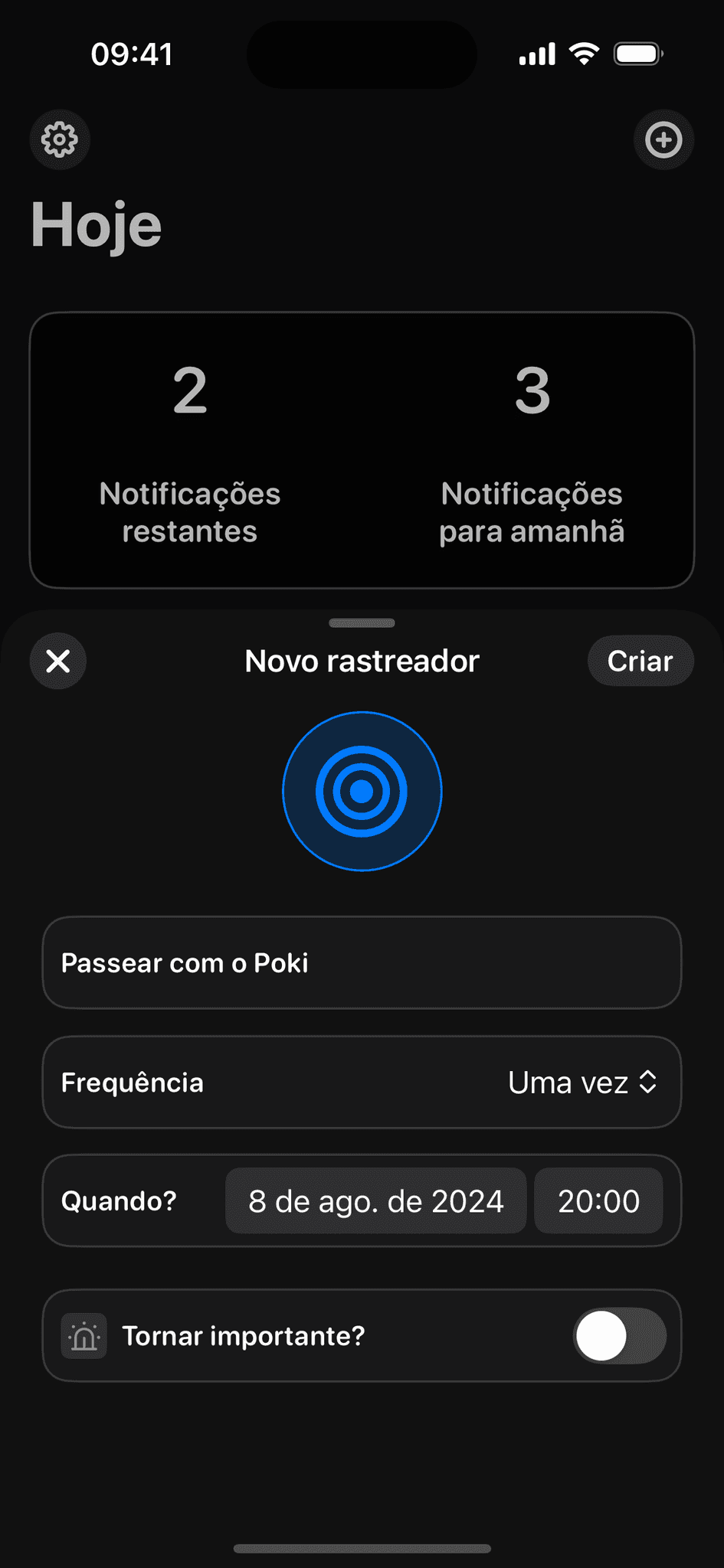Select the date 8 de ago. de 2024
Image resolution: width=724 pixels, height=1568 pixels.
click(x=375, y=1200)
